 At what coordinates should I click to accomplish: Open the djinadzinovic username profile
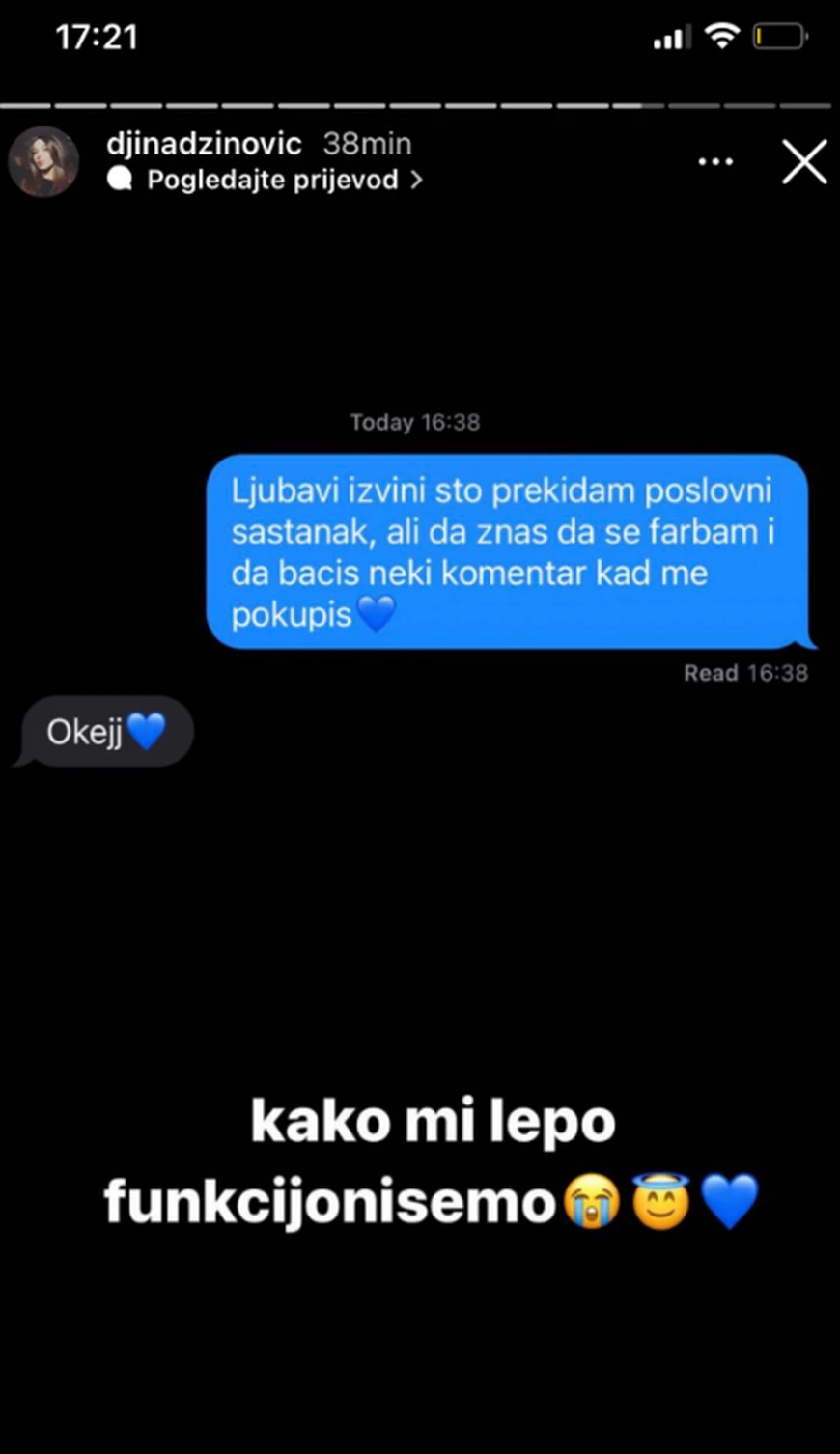204,144
